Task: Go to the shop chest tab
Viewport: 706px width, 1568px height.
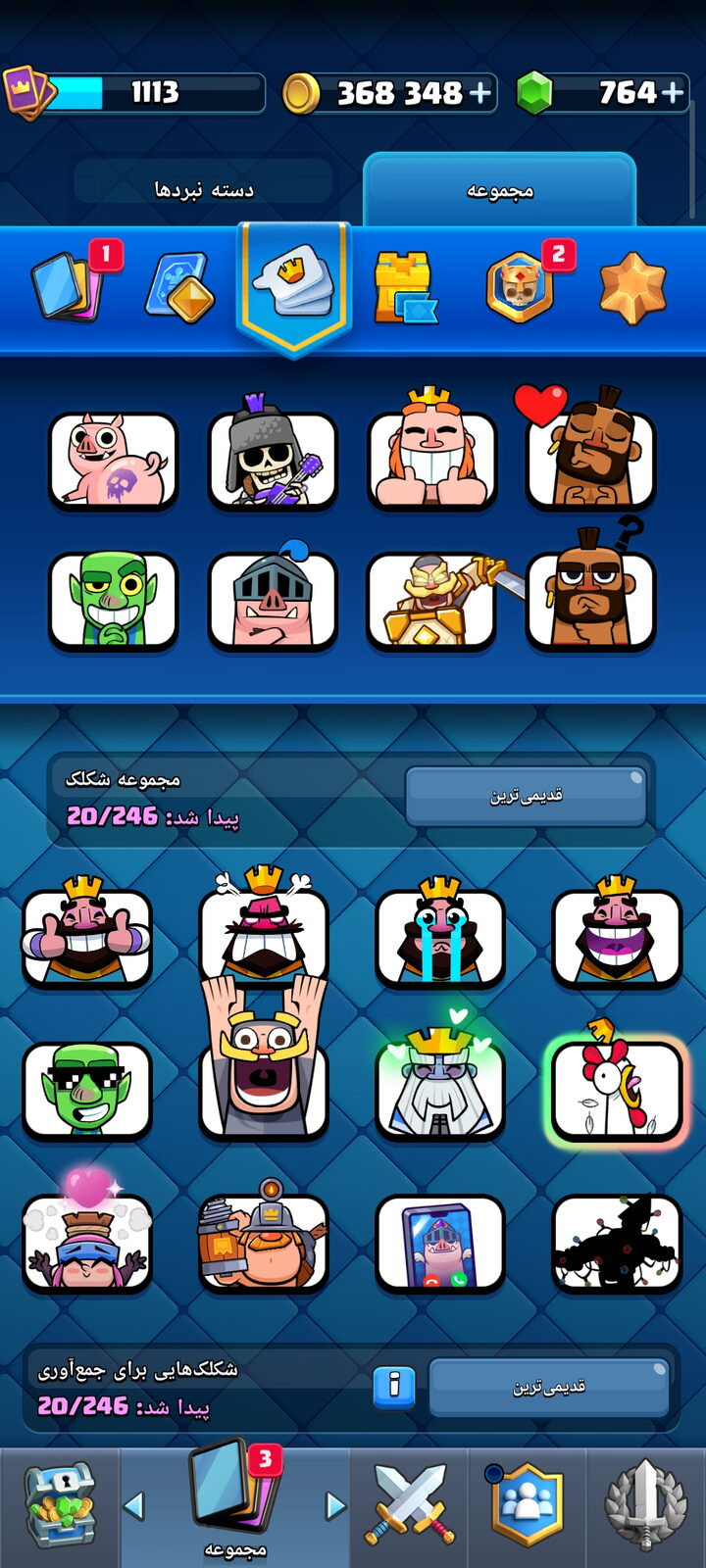Action: [x=60, y=1507]
